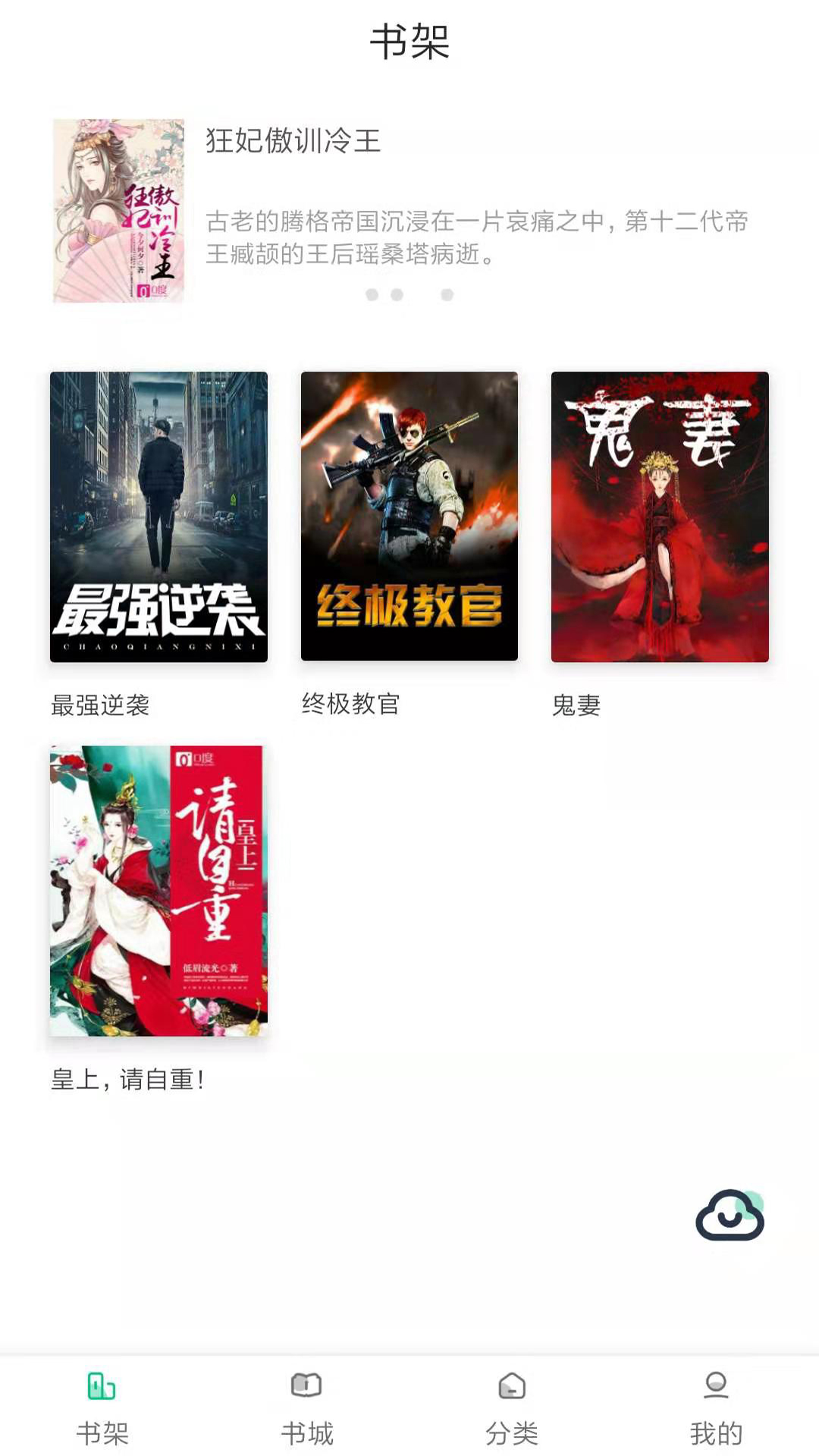Switch to the 书城 tab
819x1456 pixels.
click(307, 1407)
